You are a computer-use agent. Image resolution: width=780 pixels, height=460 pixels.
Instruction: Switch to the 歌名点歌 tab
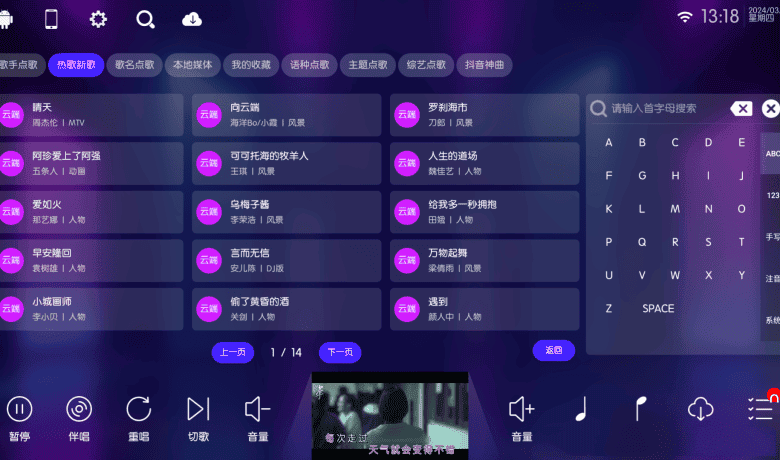pyautogui.click(x=134, y=65)
